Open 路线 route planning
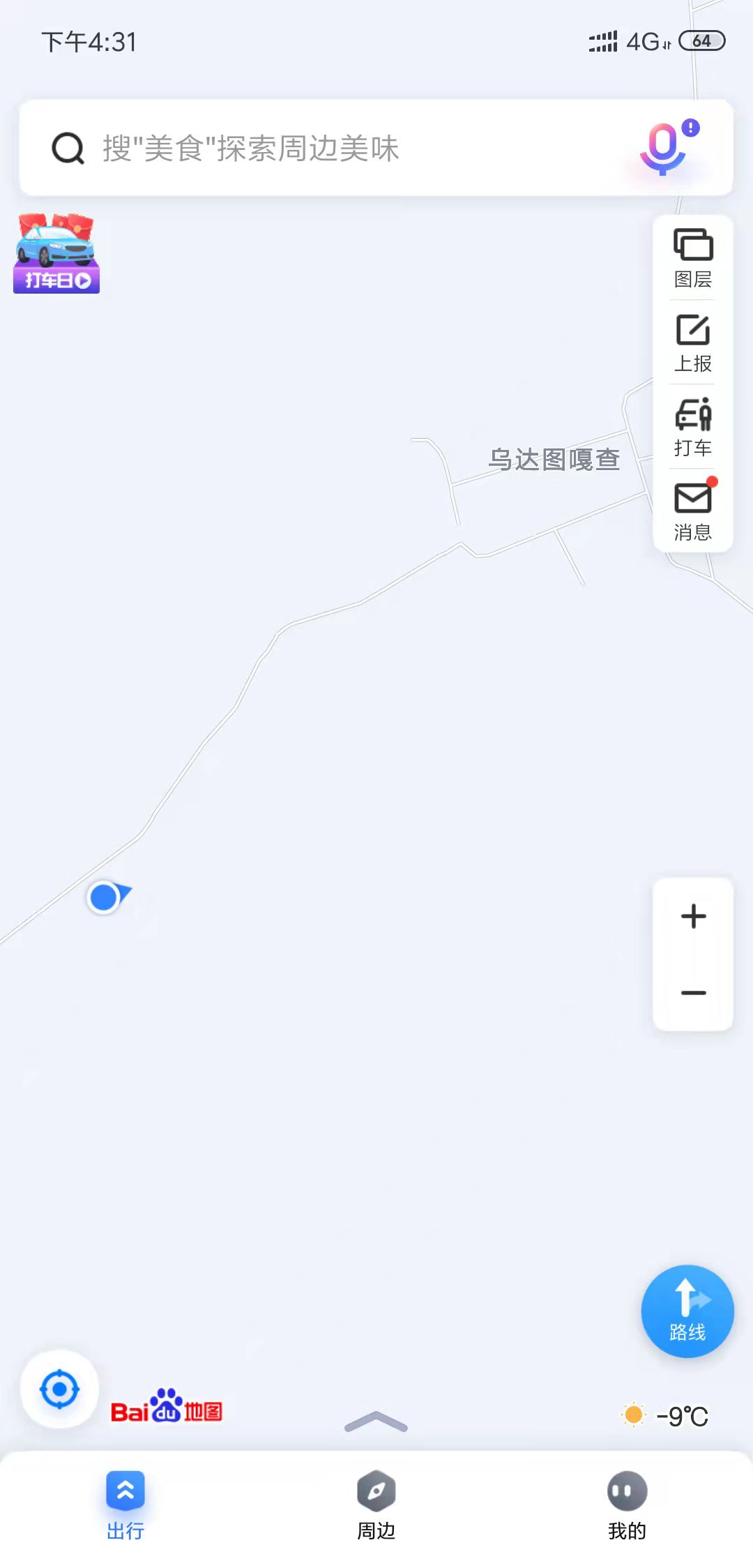 (687, 1311)
